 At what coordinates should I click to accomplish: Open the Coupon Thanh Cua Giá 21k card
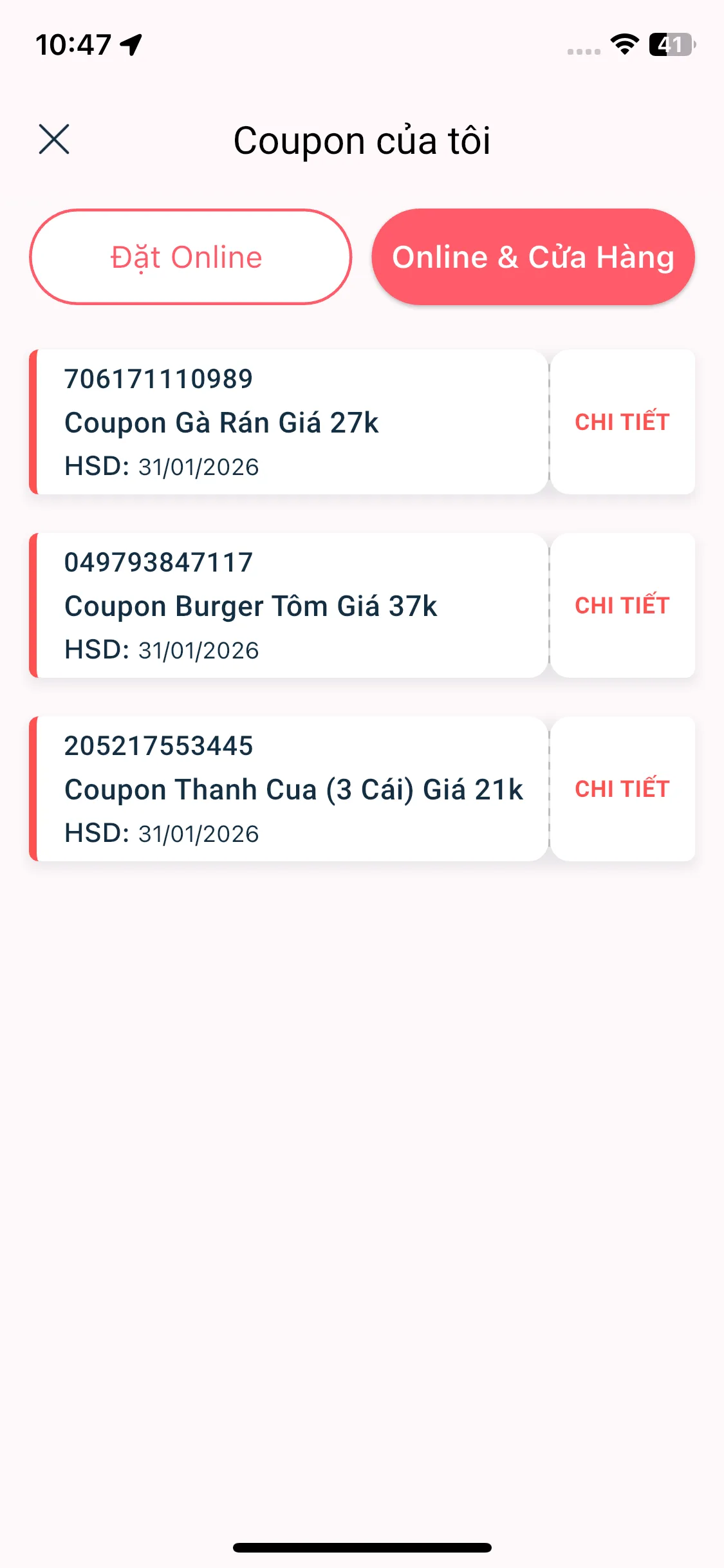coord(290,789)
